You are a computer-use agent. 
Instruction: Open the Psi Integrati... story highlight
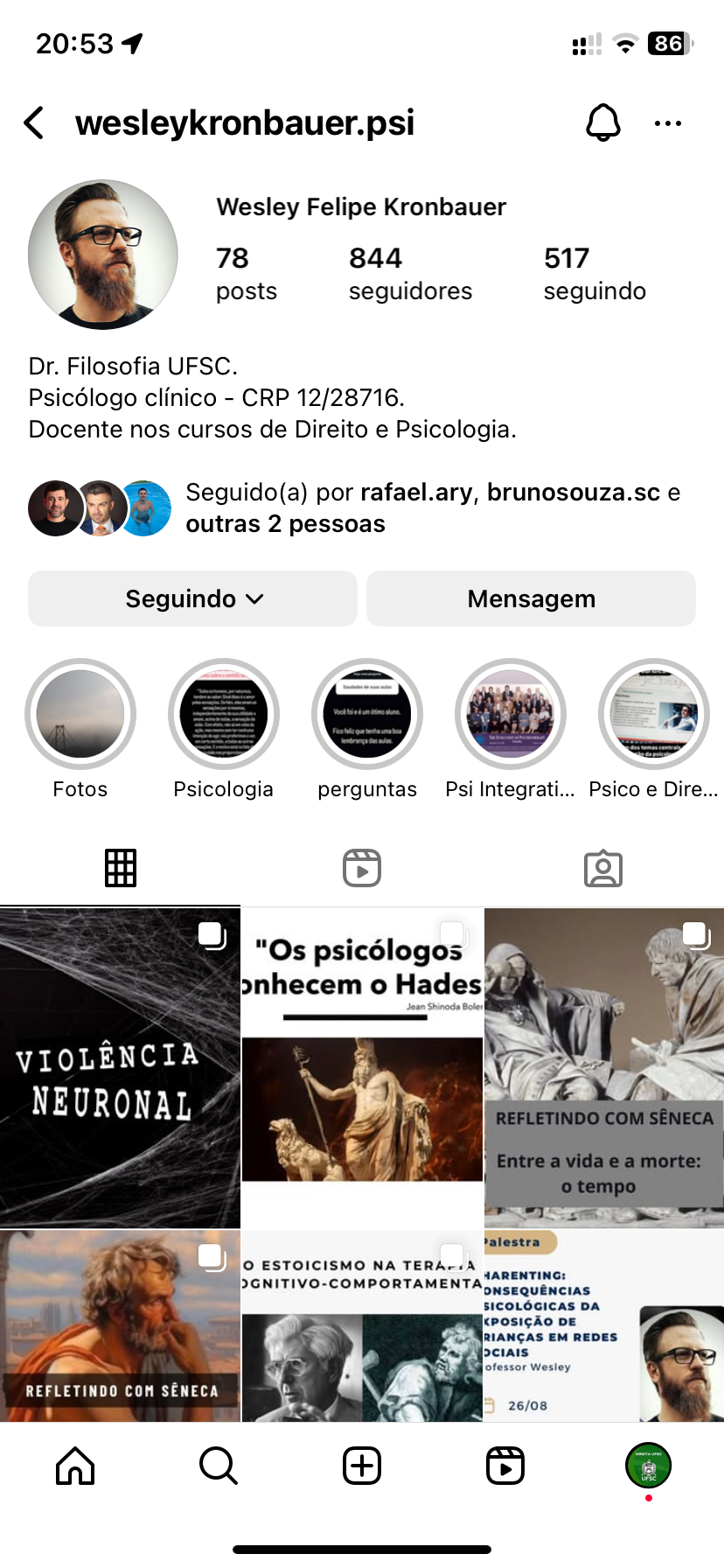point(511,714)
